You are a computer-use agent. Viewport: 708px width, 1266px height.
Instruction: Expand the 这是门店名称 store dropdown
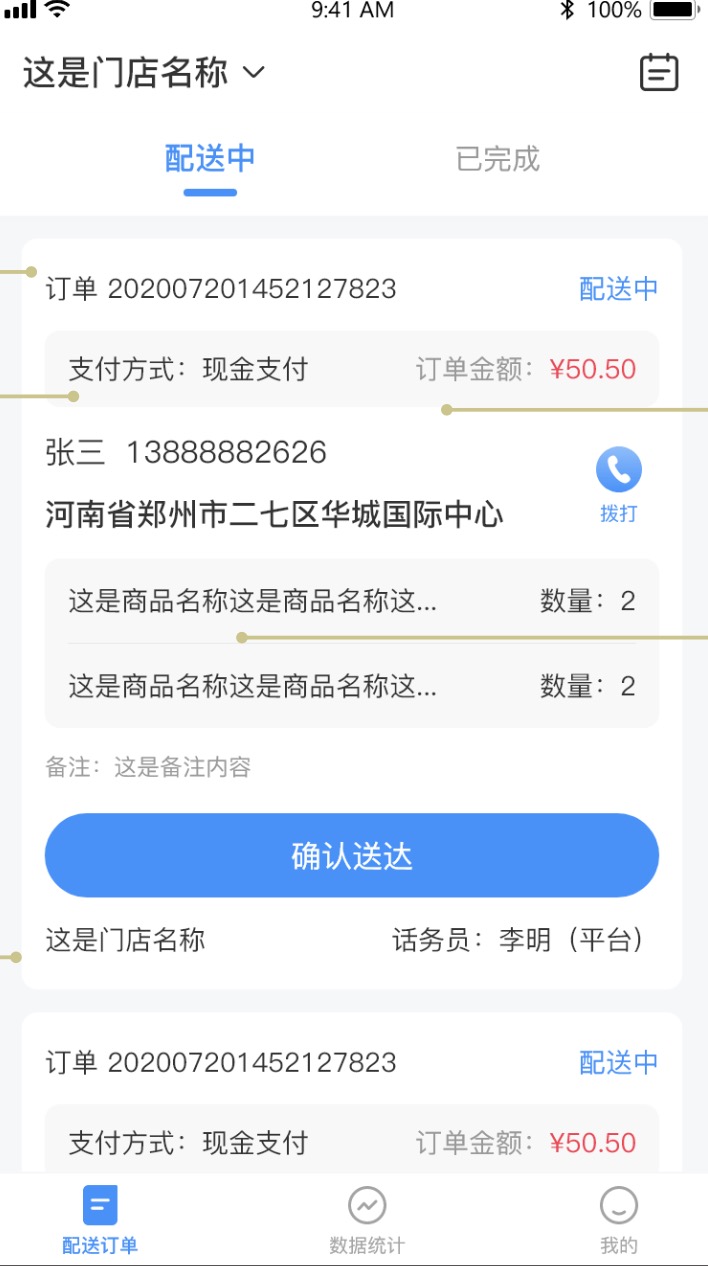click(x=144, y=73)
